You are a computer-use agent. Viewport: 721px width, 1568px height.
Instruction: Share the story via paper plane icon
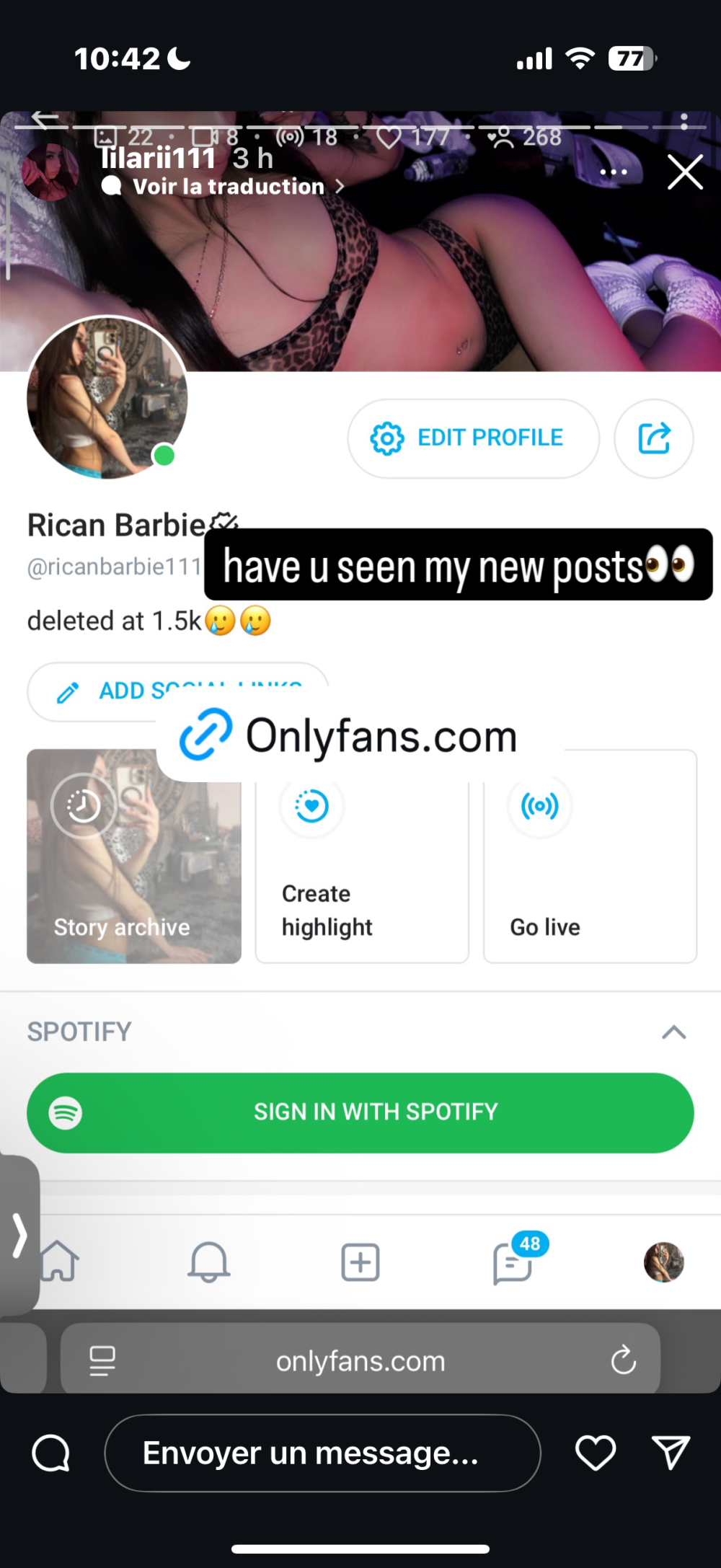click(671, 1453)
